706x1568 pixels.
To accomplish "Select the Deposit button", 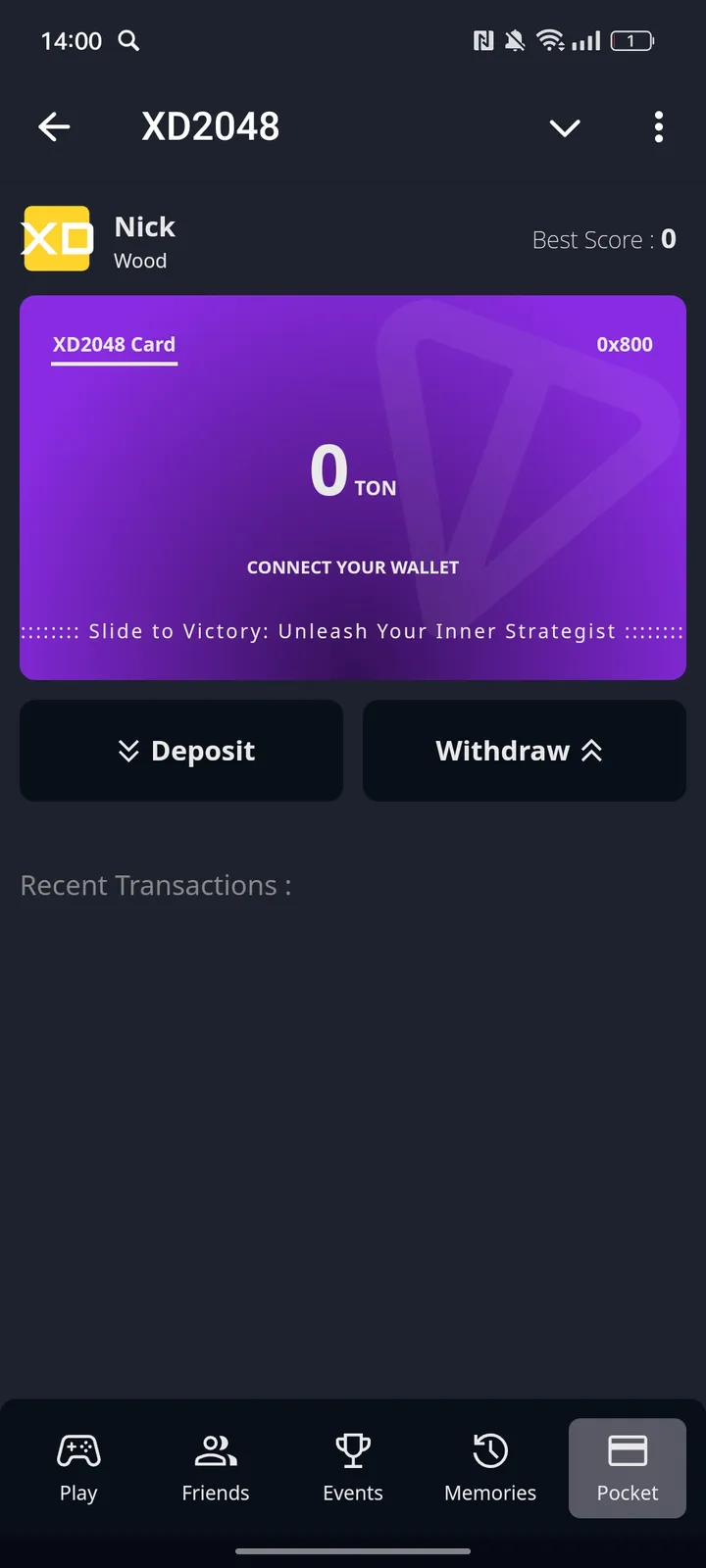I will (x=181, y=751).
